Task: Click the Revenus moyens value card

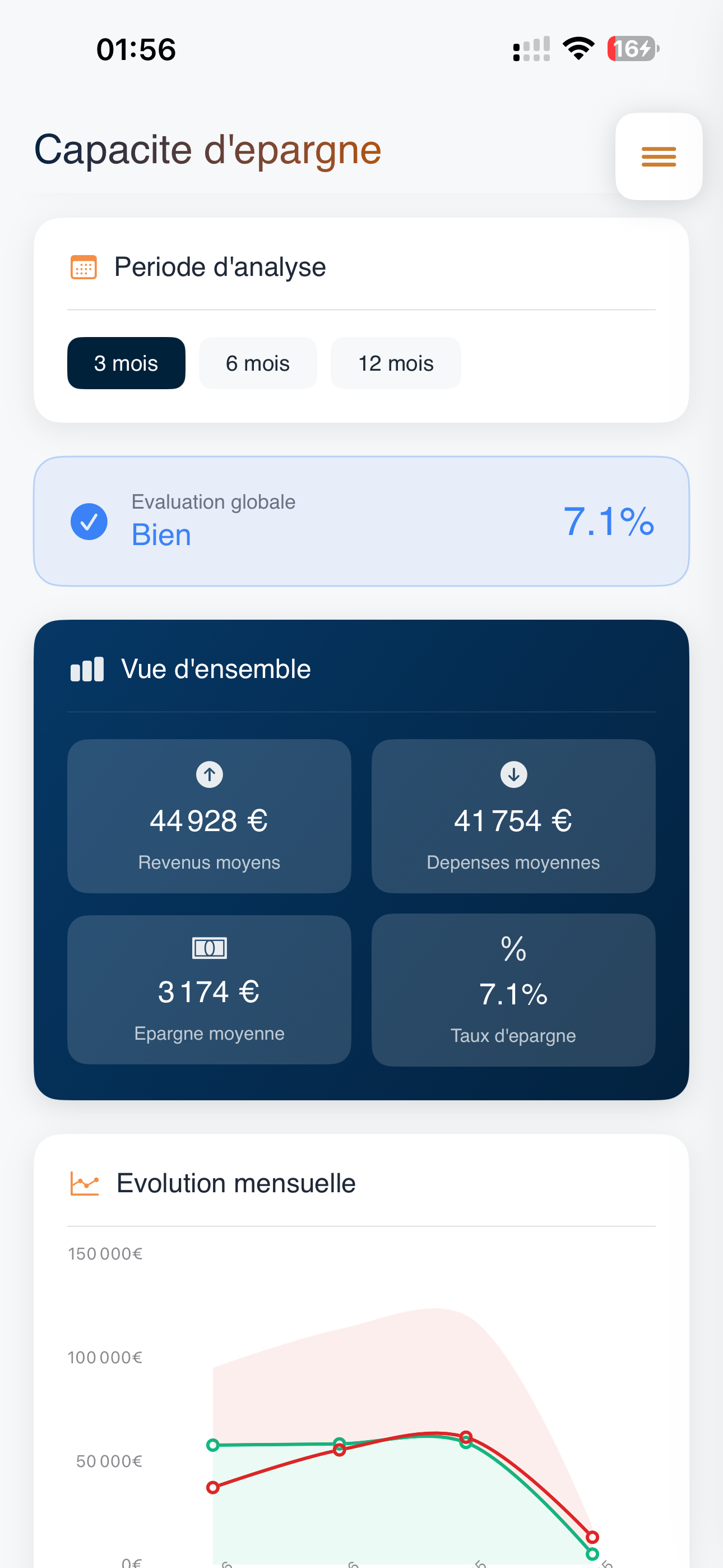Action: pyautogui.click(x=210, y=817)
